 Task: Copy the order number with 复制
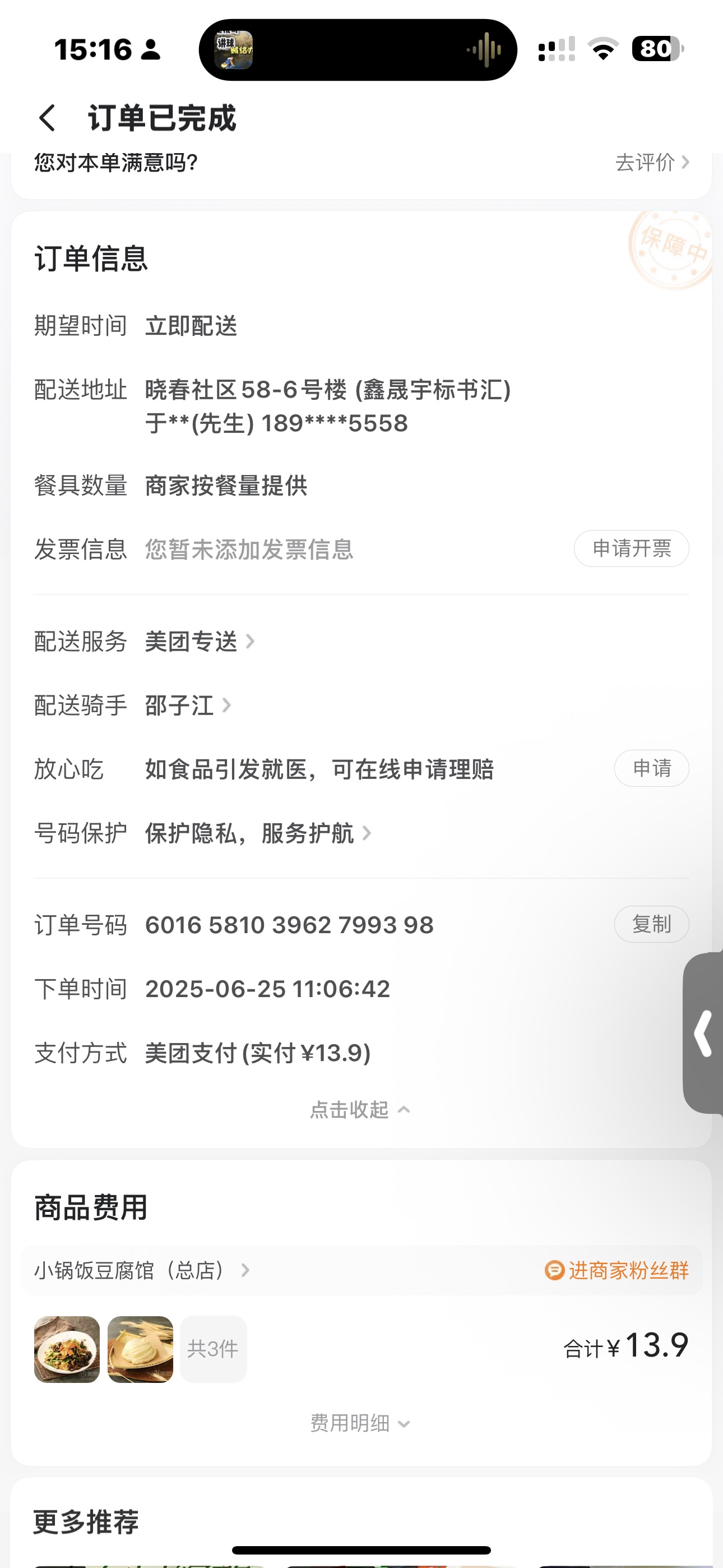(651, 925)
